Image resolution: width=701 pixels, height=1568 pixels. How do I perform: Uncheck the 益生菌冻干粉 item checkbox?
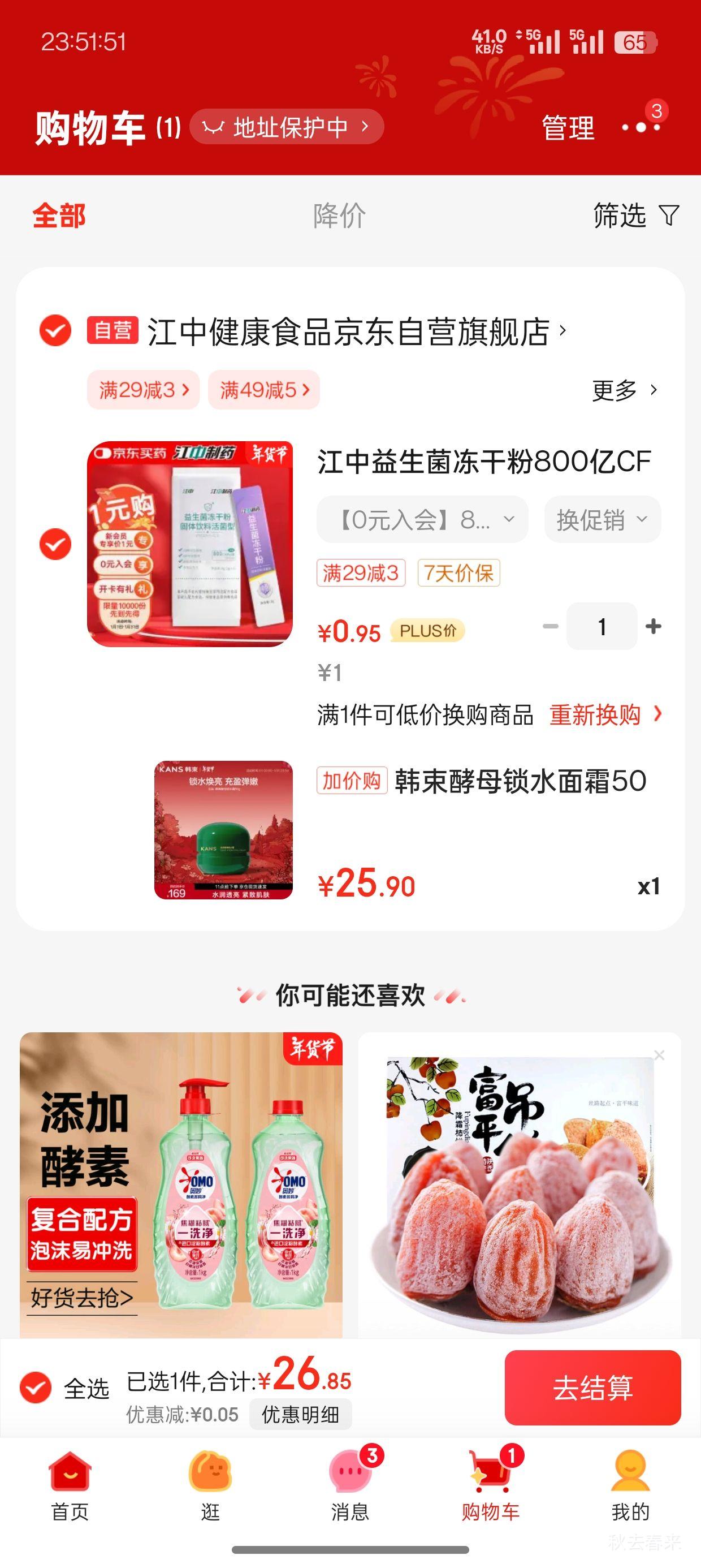click(55, 544)
